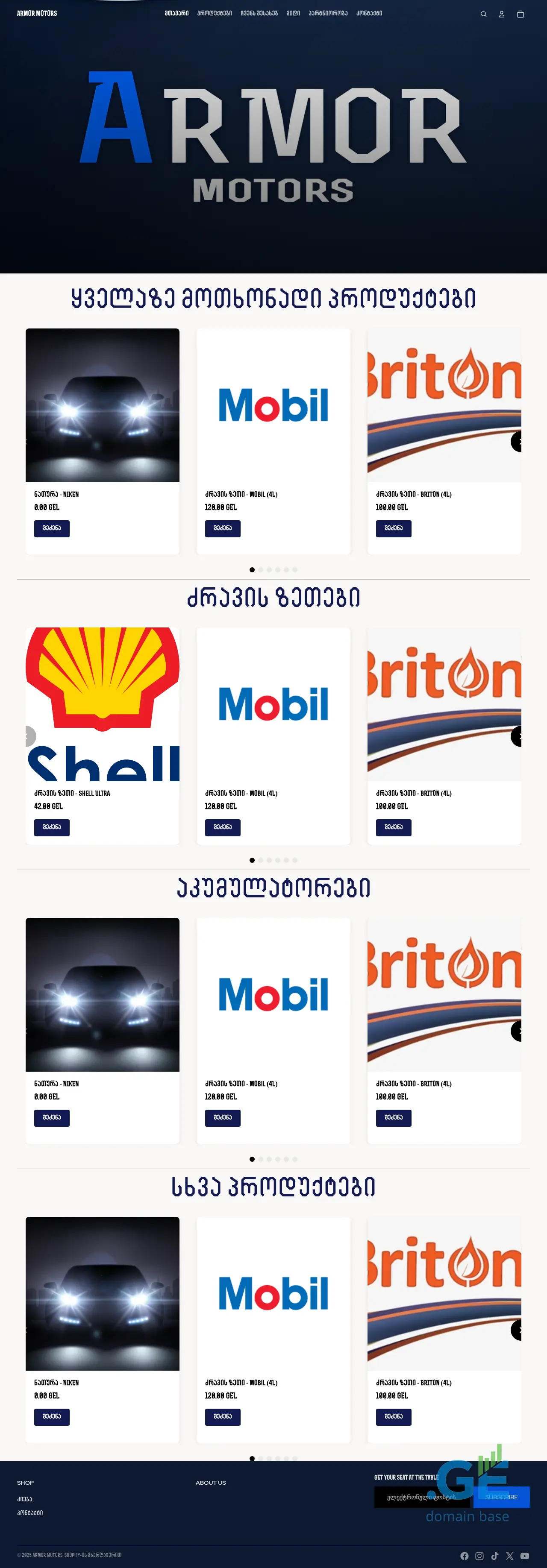Visit the Facebook page from the footer
This screenshot has height=1568, width=547.
pyautogui.click(x=465, y=1556)
